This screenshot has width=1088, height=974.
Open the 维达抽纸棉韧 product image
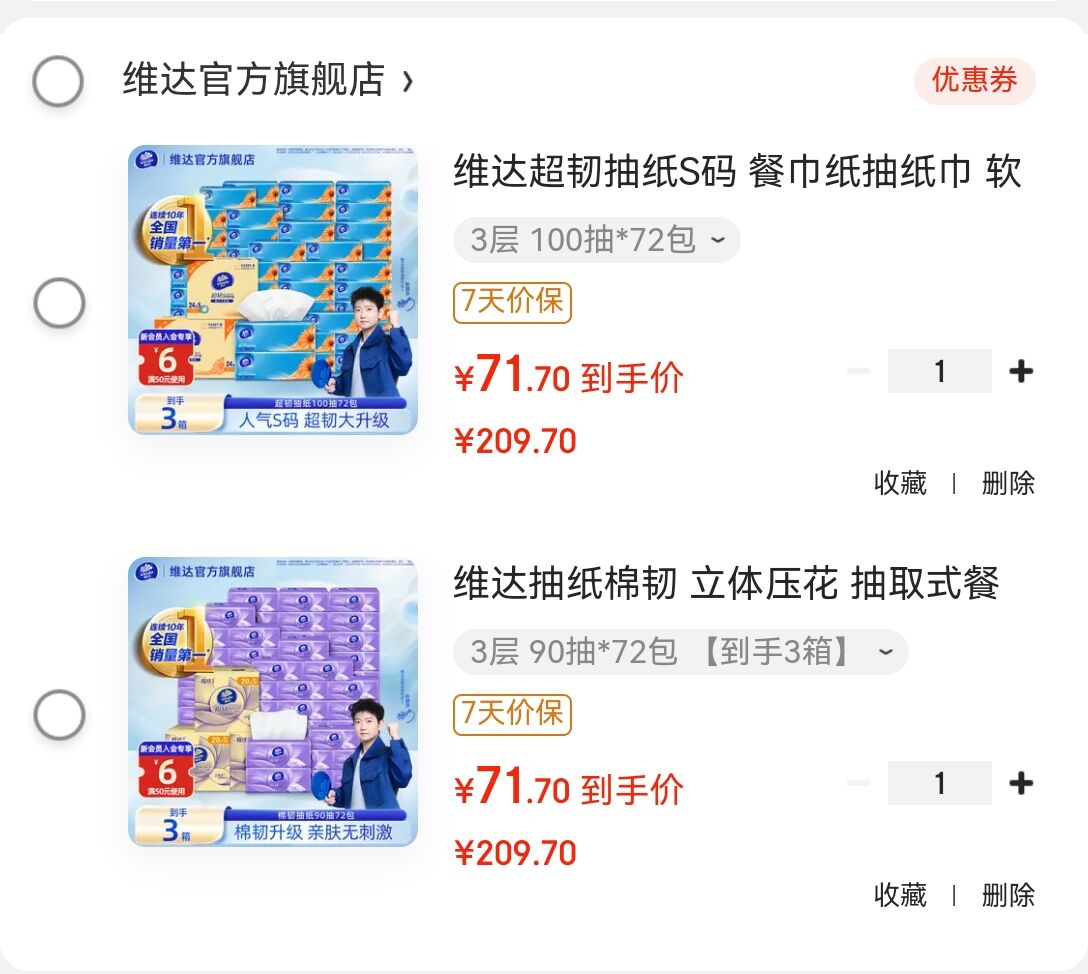273,702
